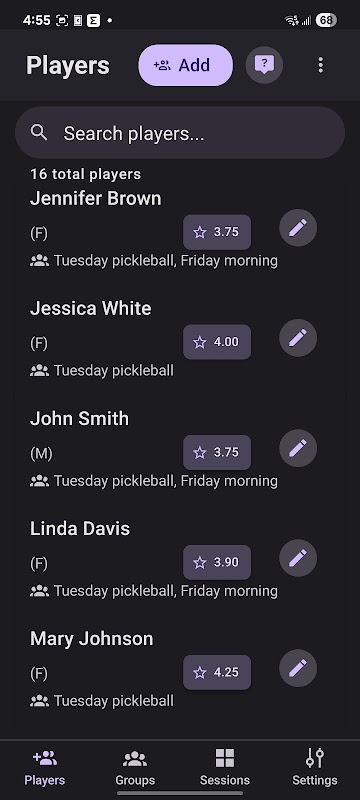Screen dimensions: 360x800
Task: Focus the Search players field
Action: 180,133
